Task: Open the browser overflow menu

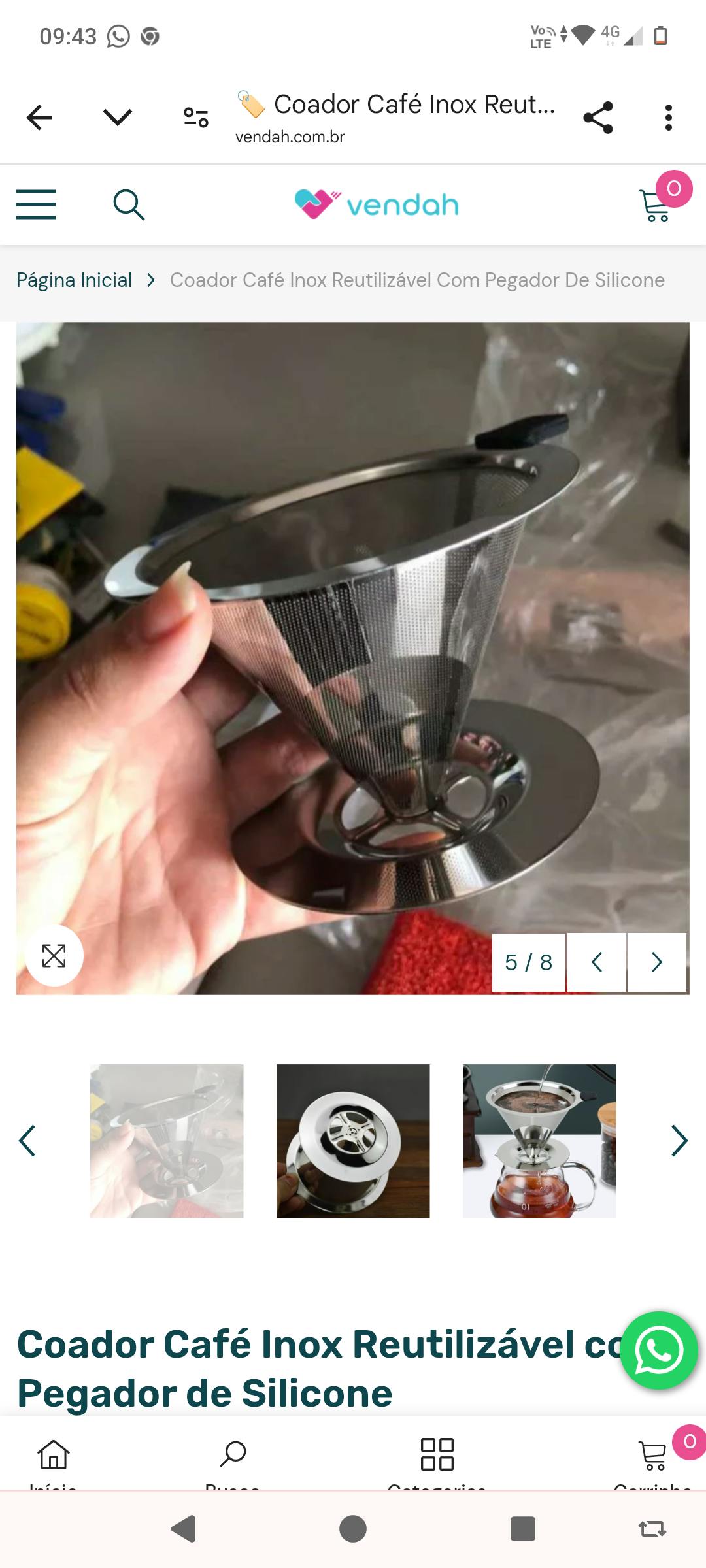Action: [668, 118]
